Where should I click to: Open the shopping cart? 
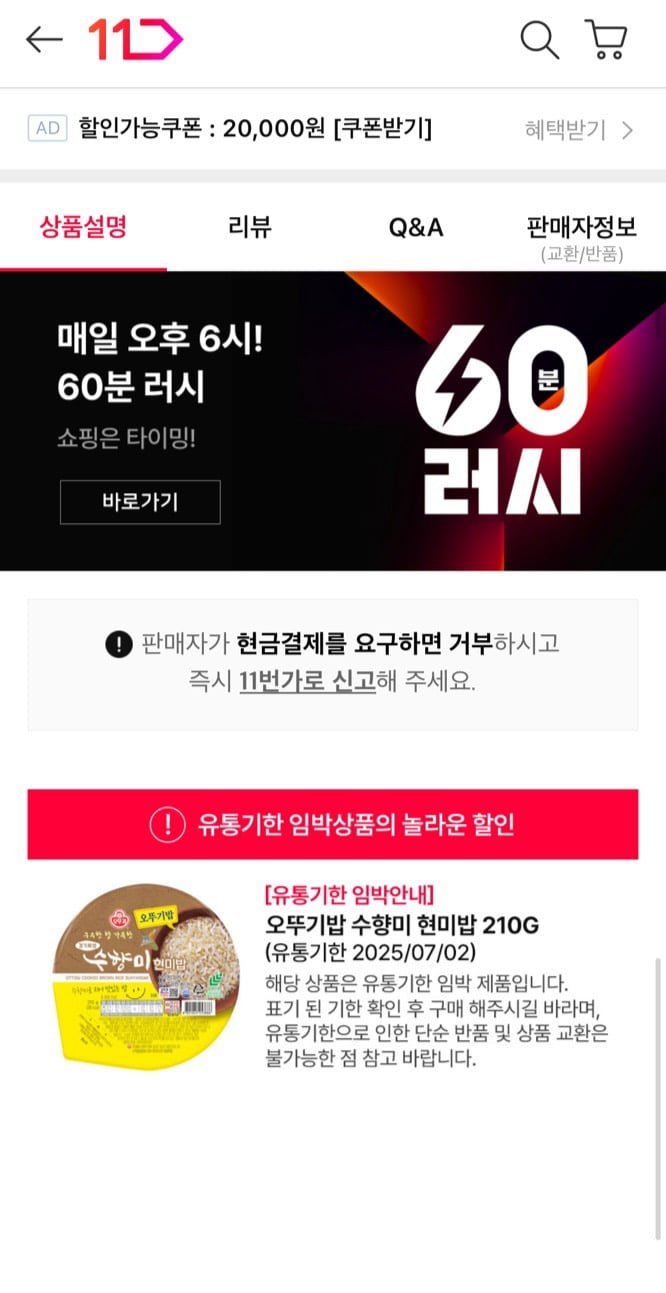(x=607, y=40)
